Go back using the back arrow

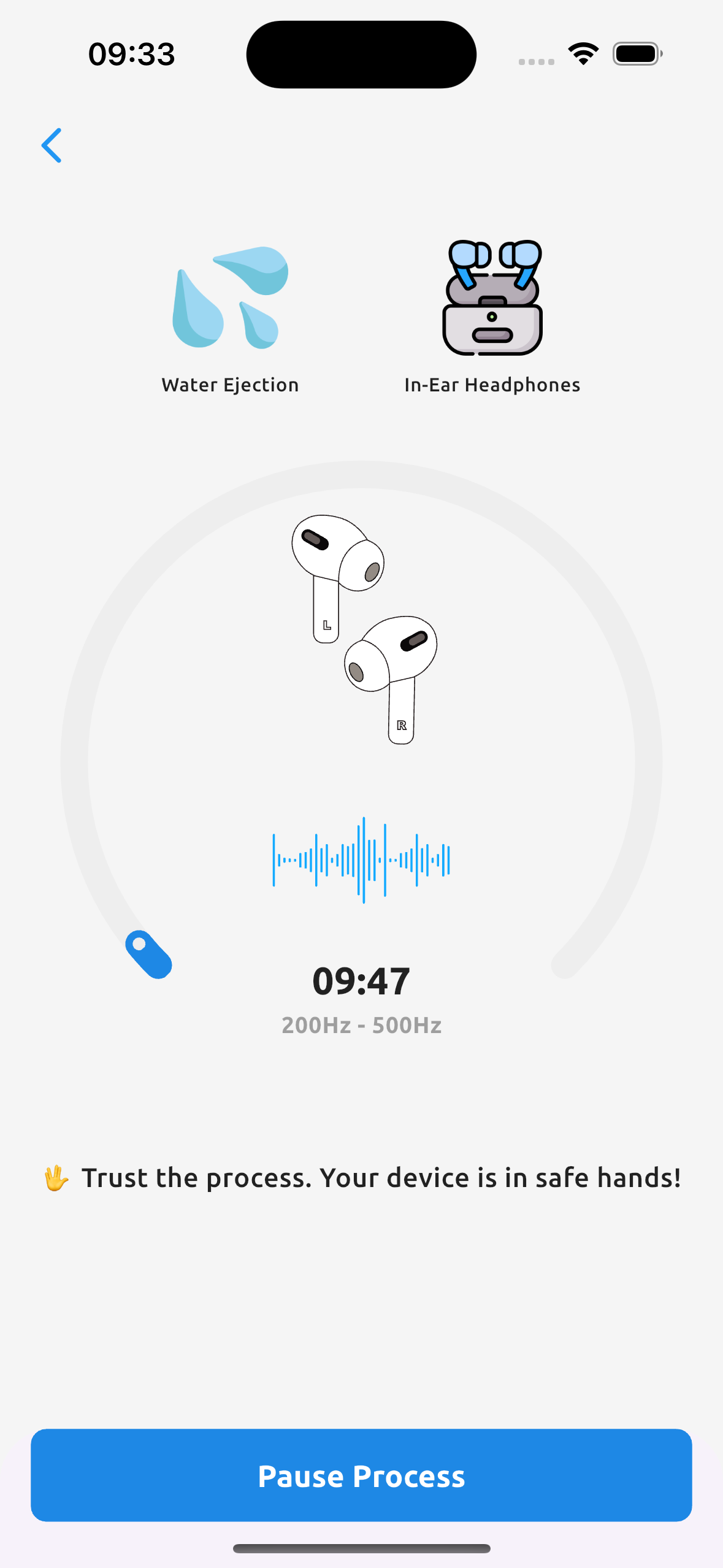tap(52, 145)
